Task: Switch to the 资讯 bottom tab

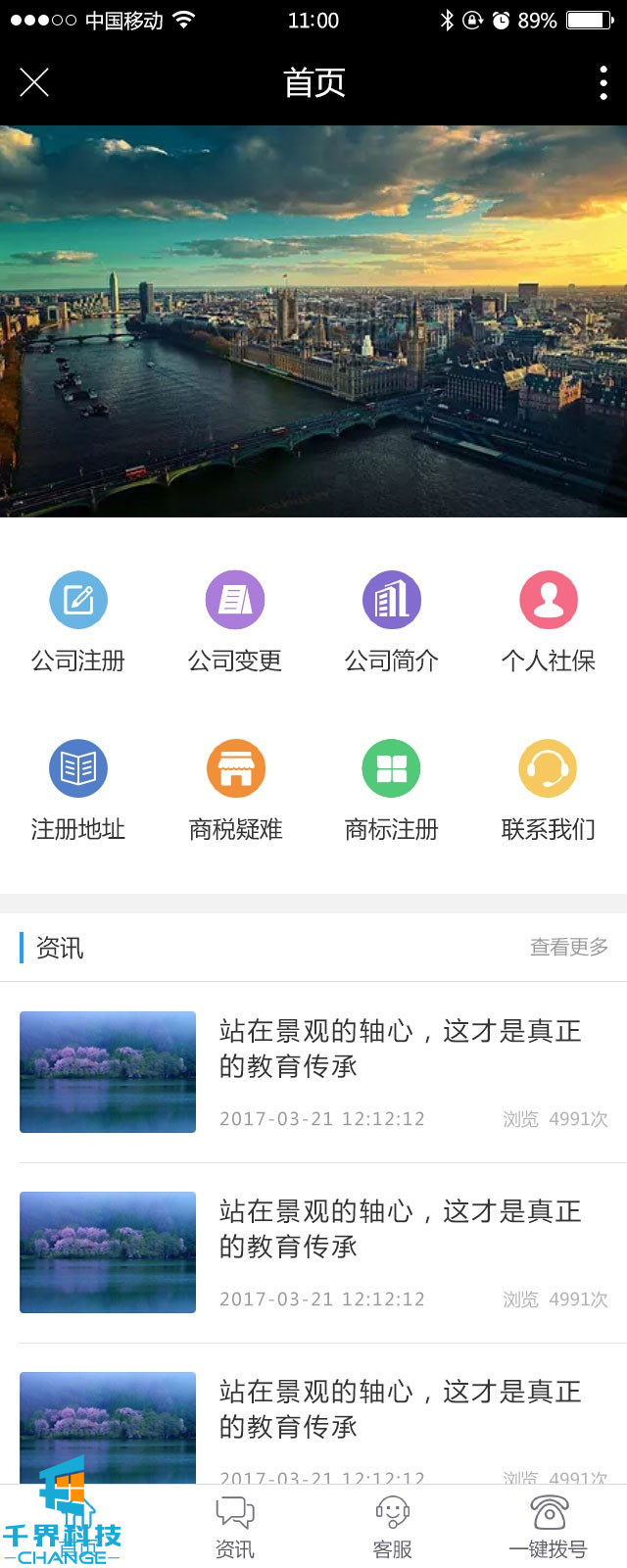Action: (235, 1527)
